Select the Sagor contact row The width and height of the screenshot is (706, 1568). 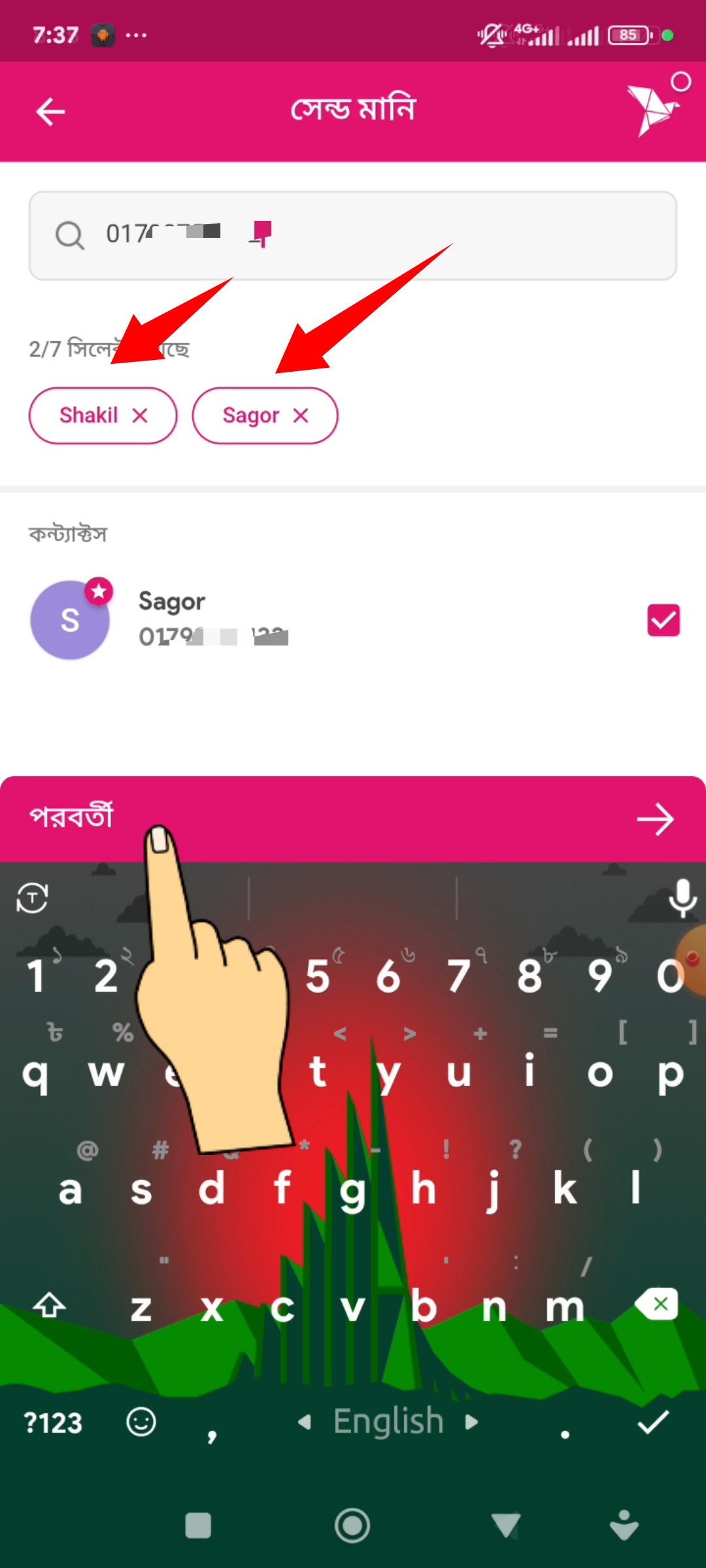click(327, 619)
